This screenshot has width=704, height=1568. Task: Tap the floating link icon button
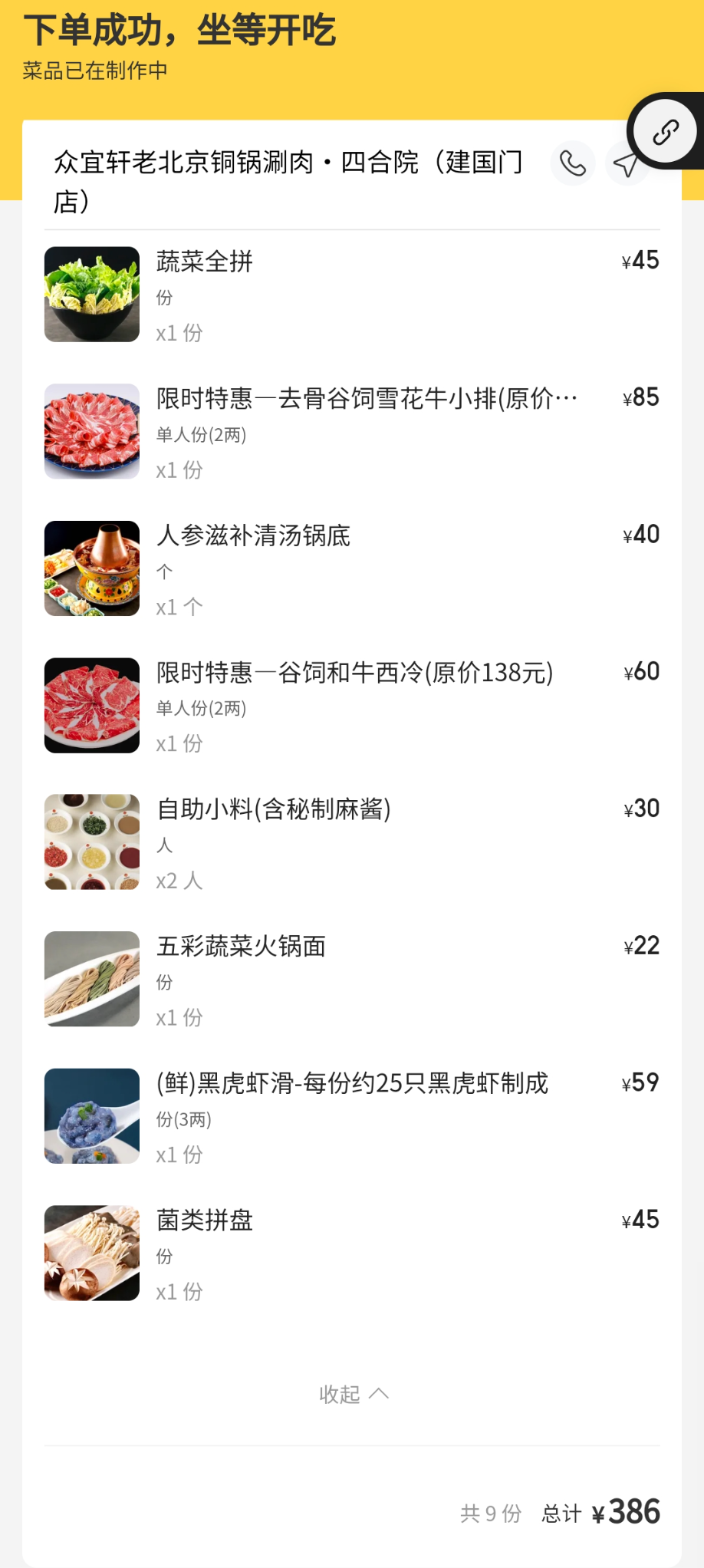coord(665,132)
